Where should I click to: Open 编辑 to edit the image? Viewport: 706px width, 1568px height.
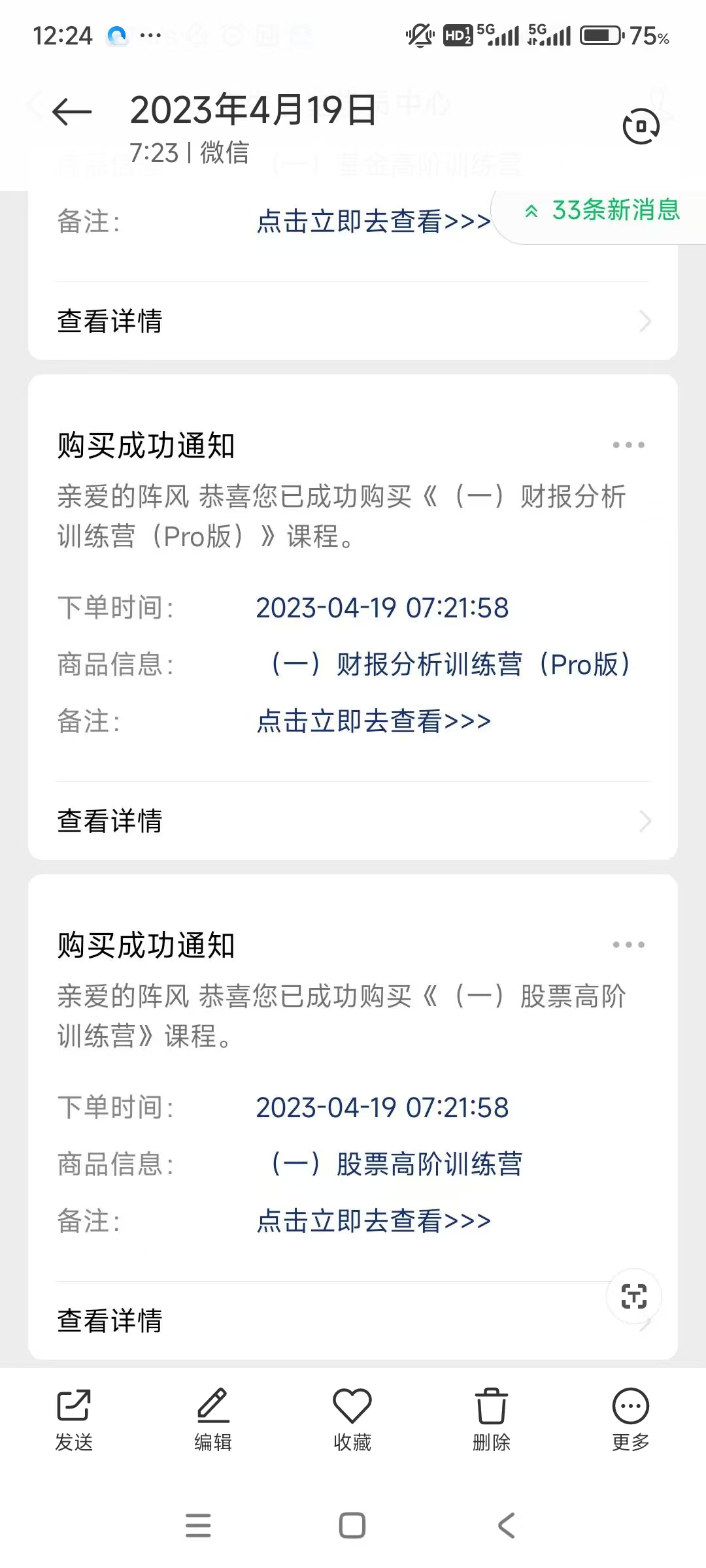coord(213,1418)
